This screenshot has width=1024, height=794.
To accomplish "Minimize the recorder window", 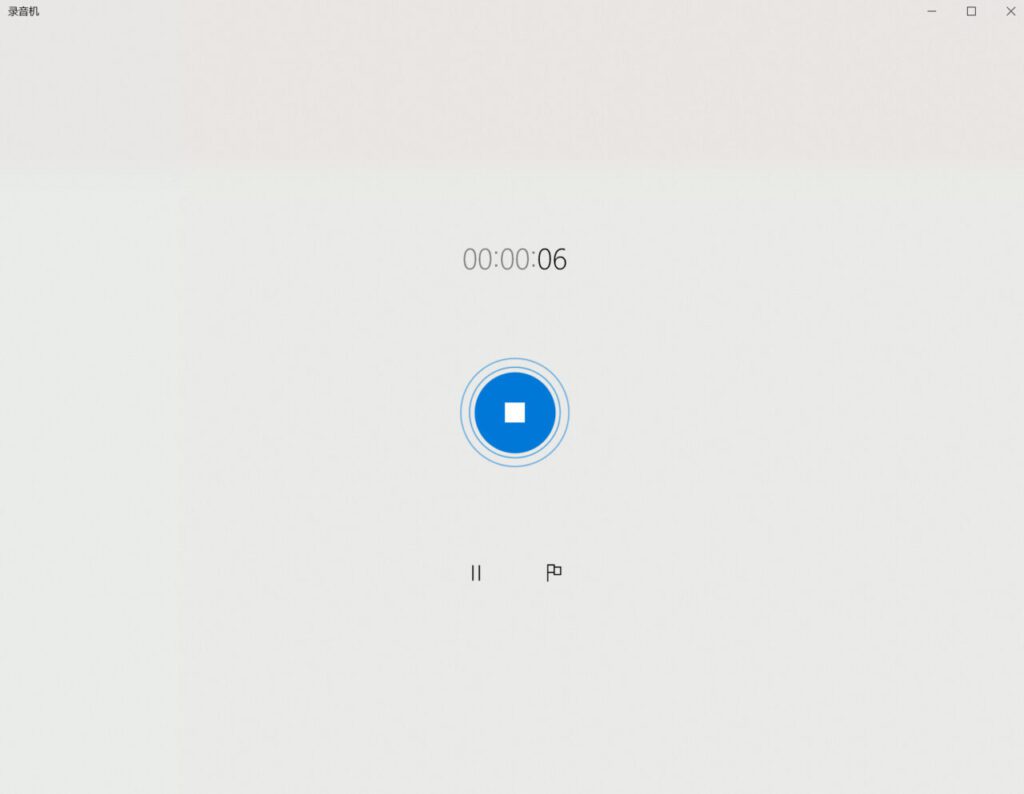I will pyautogui.click(x=932, y=11).
